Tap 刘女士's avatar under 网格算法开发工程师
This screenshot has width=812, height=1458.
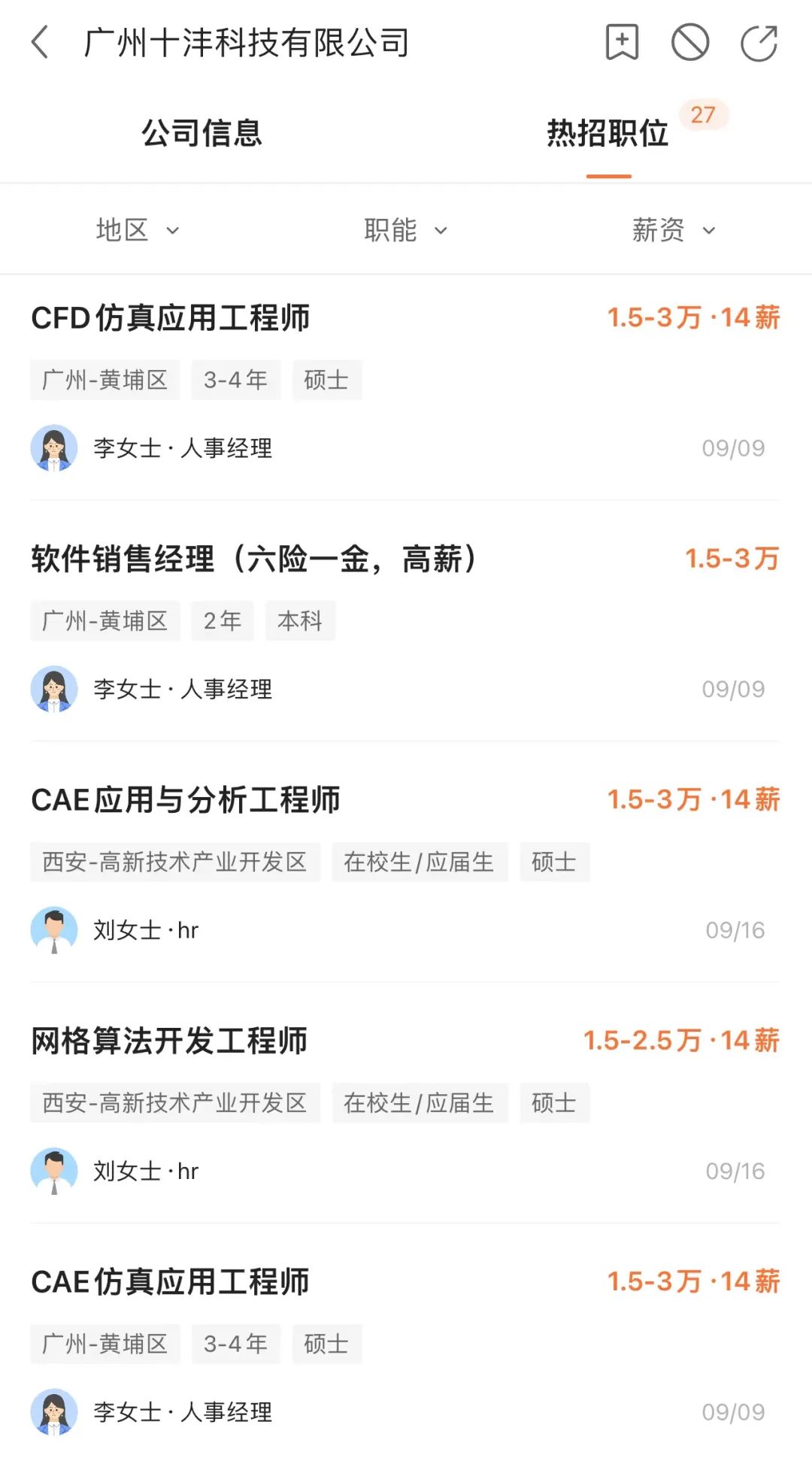point(53,1170)
